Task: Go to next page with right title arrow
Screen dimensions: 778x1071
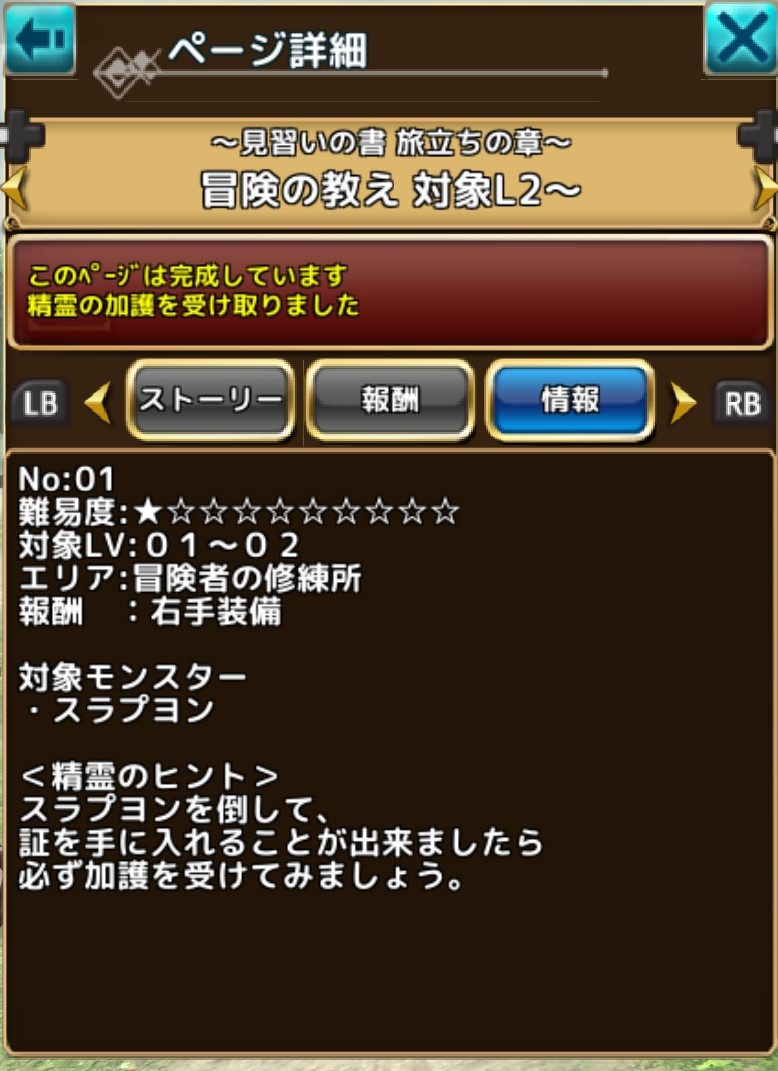Action: point(765,188)
